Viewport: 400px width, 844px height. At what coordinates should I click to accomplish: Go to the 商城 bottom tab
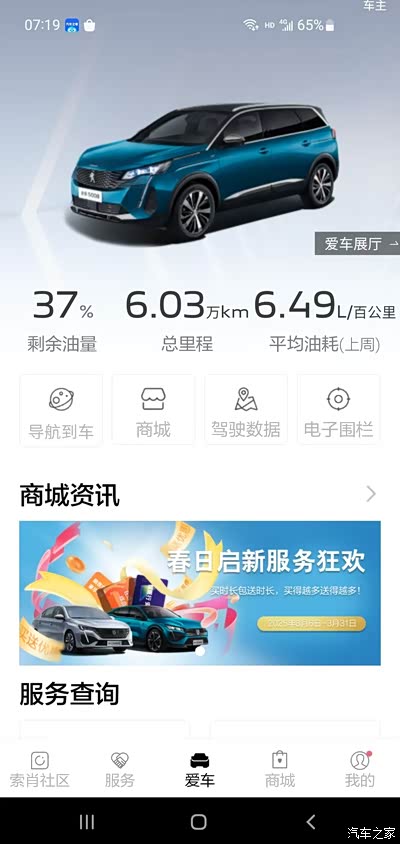pyautogui.click(x=280, y=770)
